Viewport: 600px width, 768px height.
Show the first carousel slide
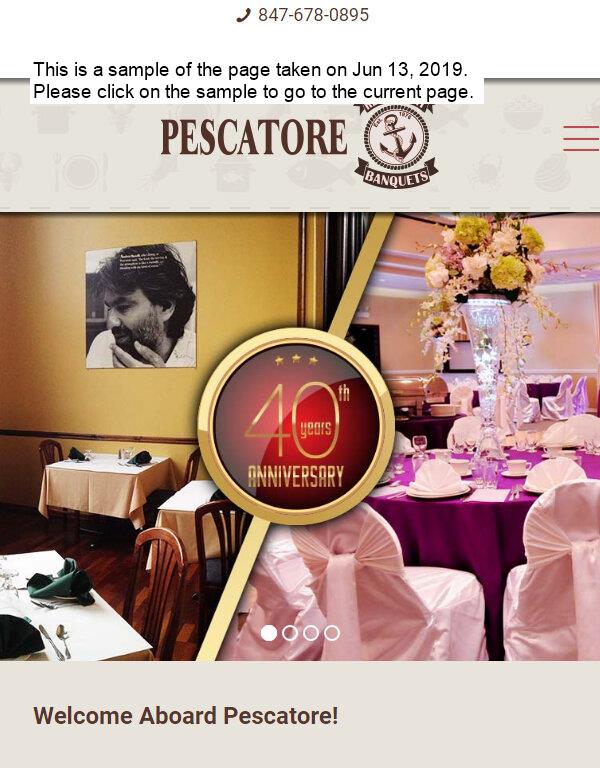(x=269, y=633)
